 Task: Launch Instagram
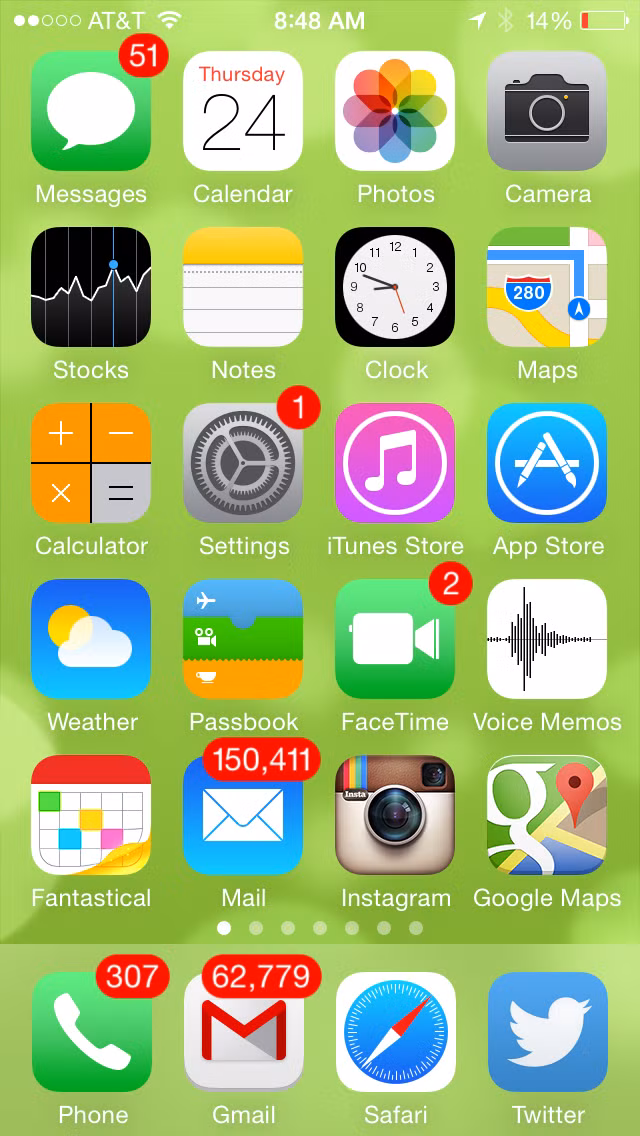click(x=395, y=815)
